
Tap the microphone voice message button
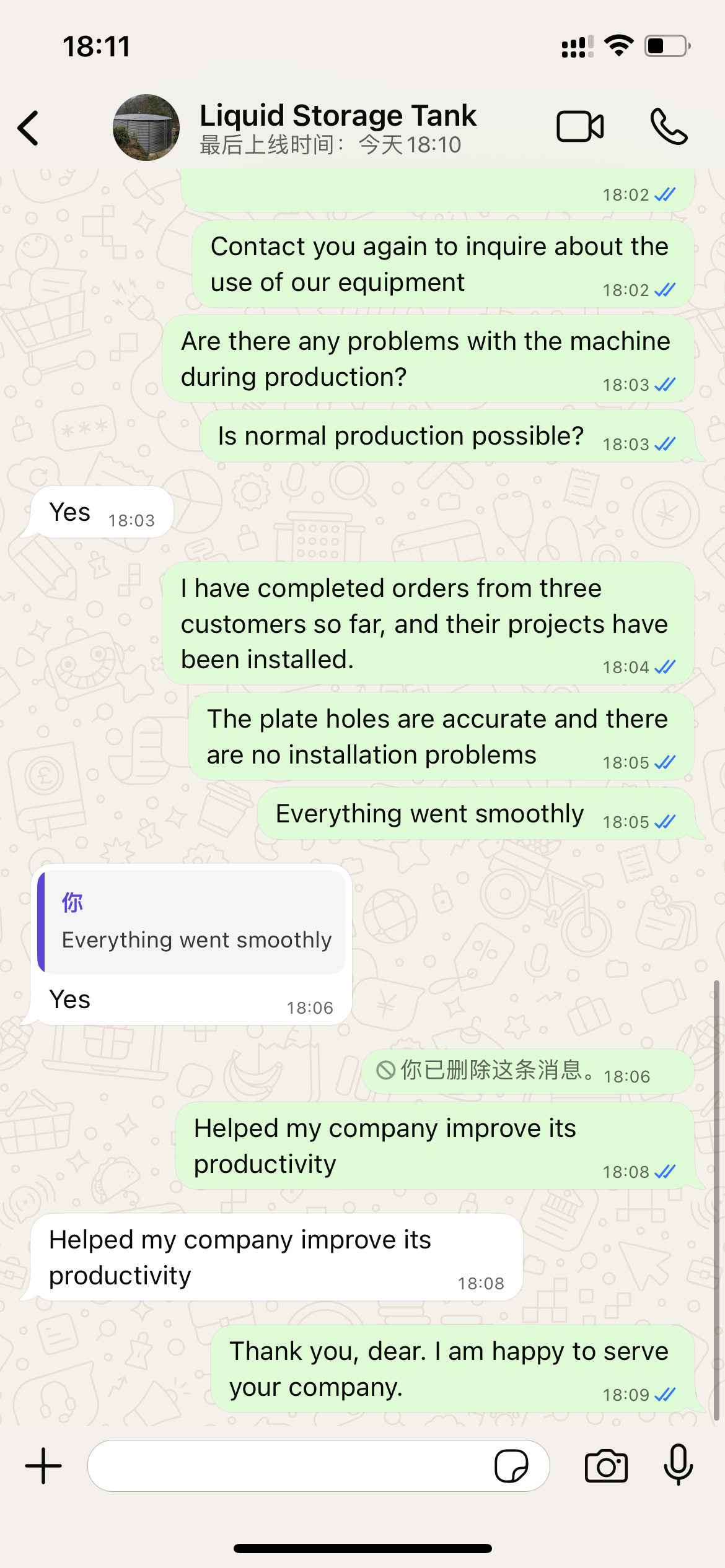click(678, 1465)
